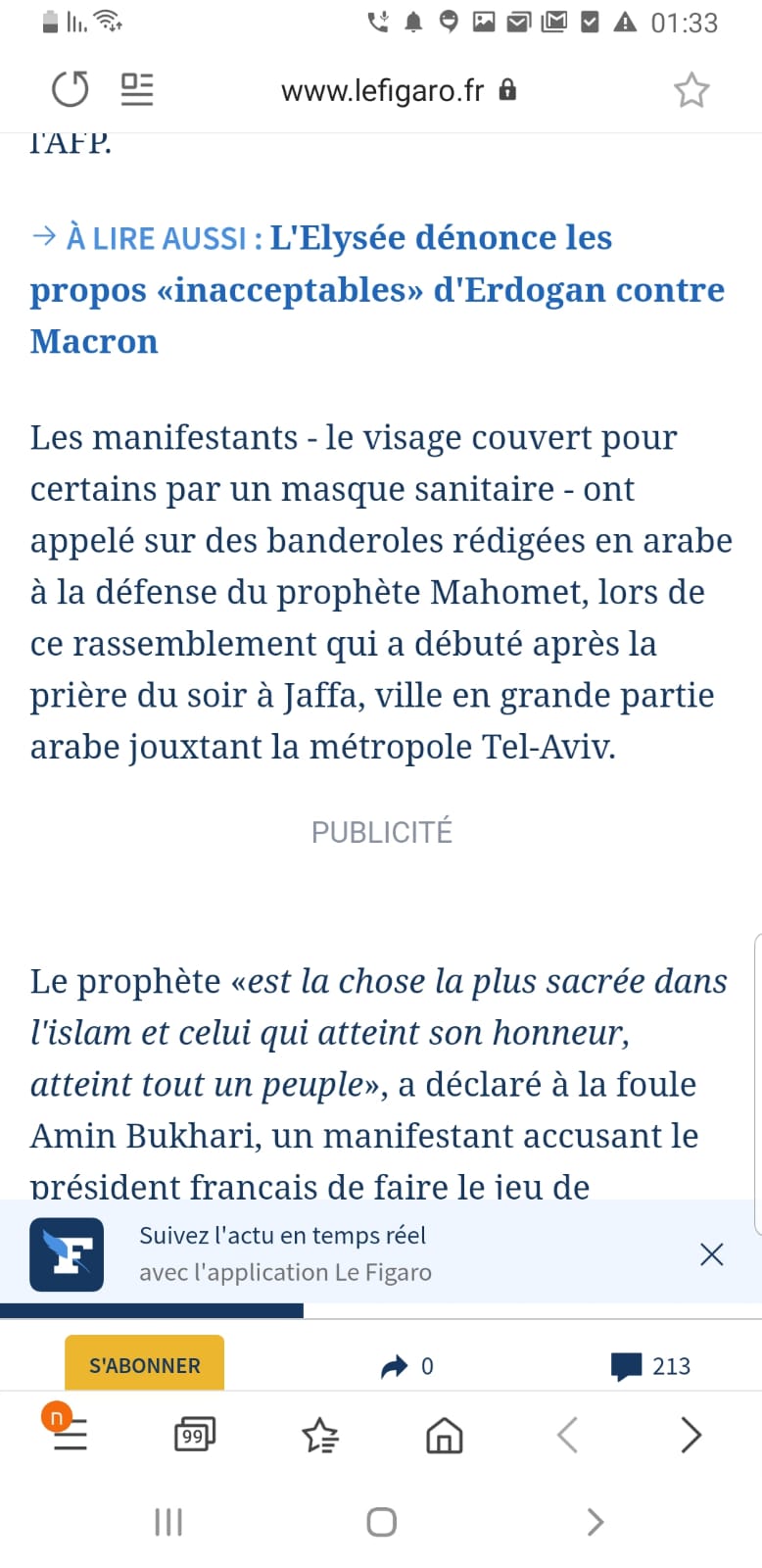Go forward to the next page
The image size is (762, 1568).
(691, 1435)
